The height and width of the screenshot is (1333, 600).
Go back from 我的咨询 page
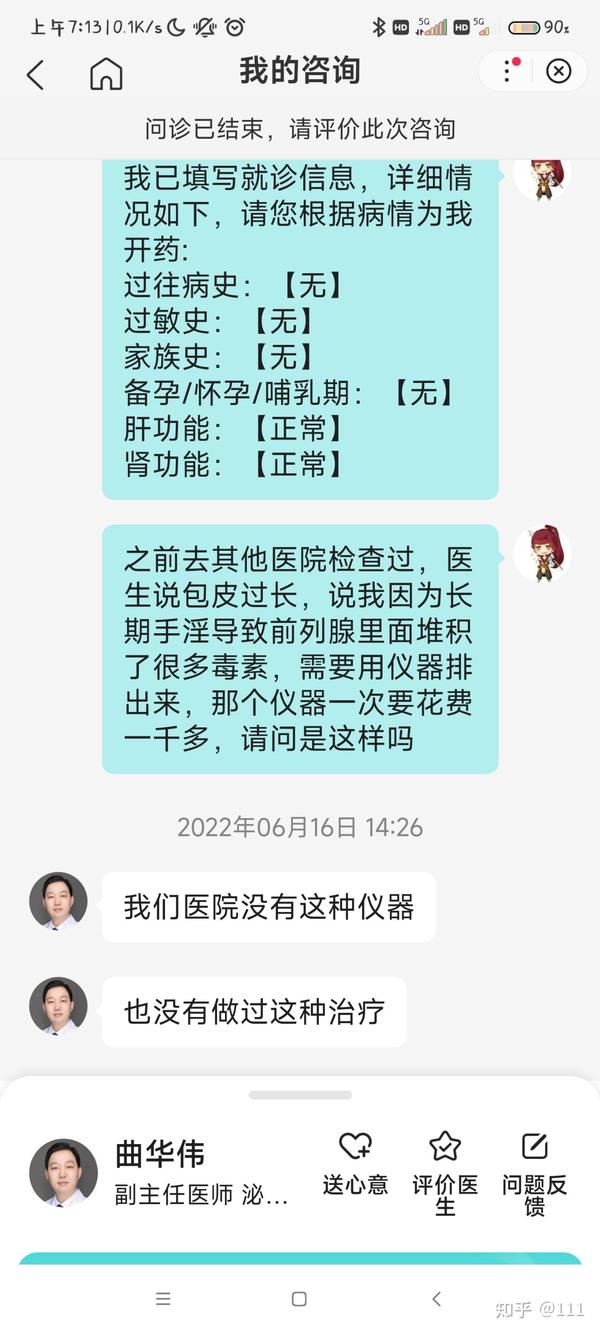point(35,74)
